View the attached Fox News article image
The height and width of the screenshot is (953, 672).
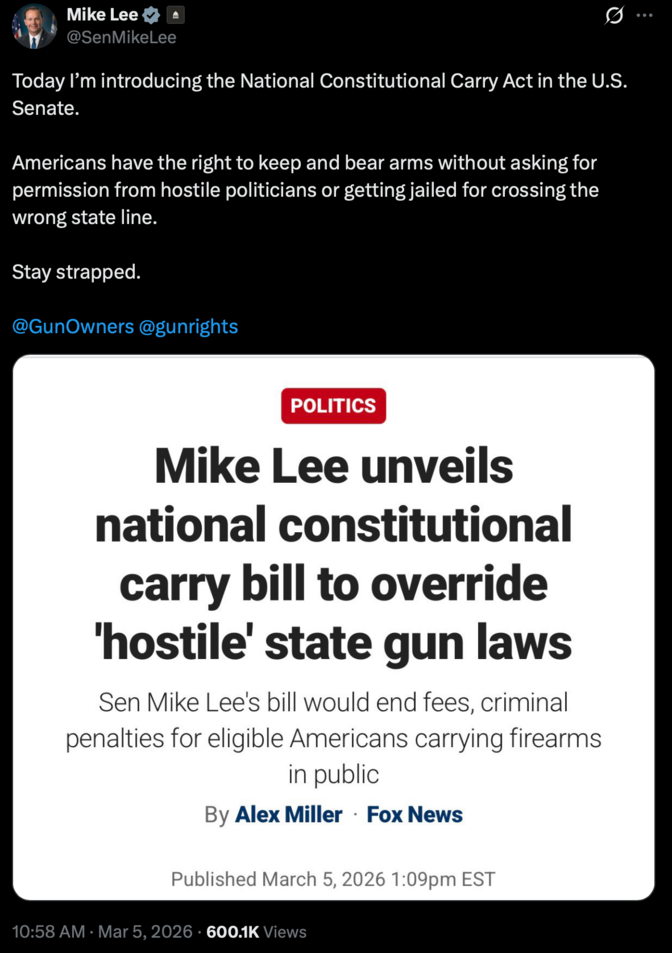coord(334,627)
